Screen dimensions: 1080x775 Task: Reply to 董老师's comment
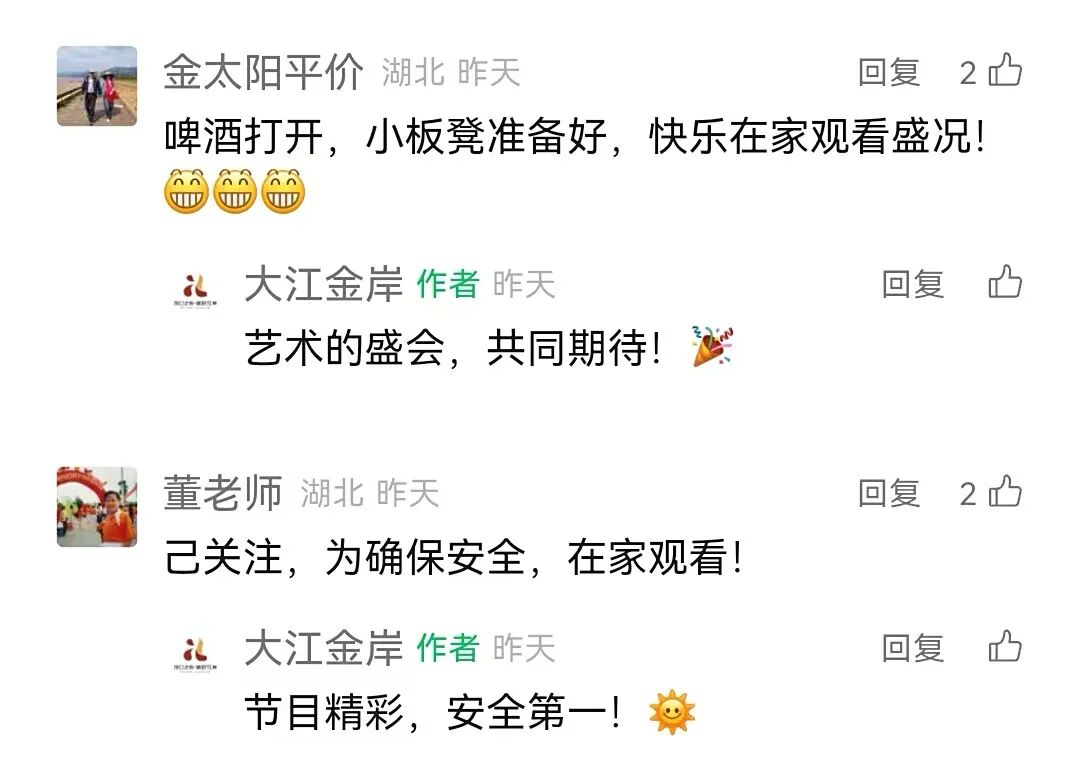[x=888, y=493]
